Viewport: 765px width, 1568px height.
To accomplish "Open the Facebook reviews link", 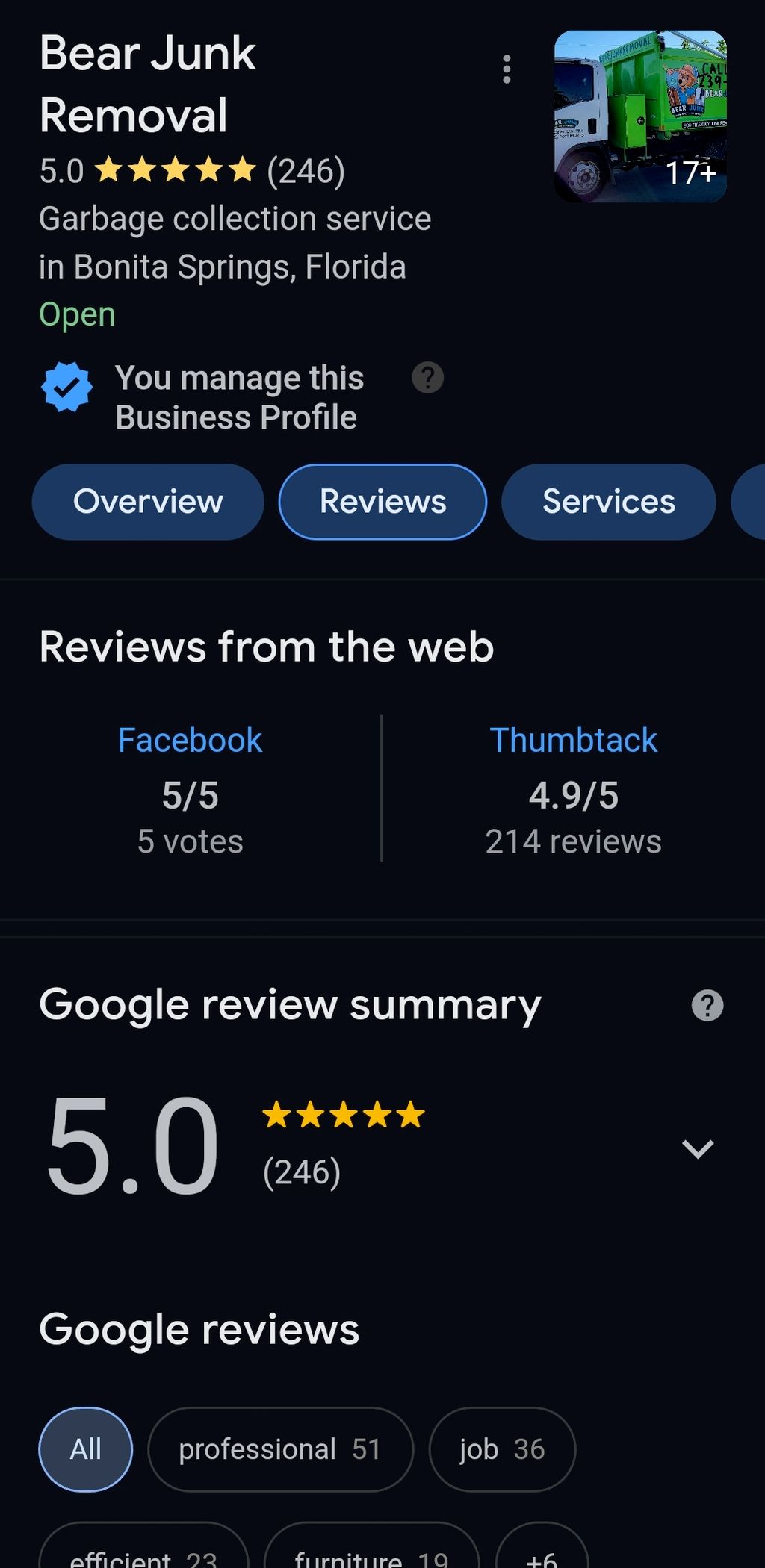I will tap(190, 741).
